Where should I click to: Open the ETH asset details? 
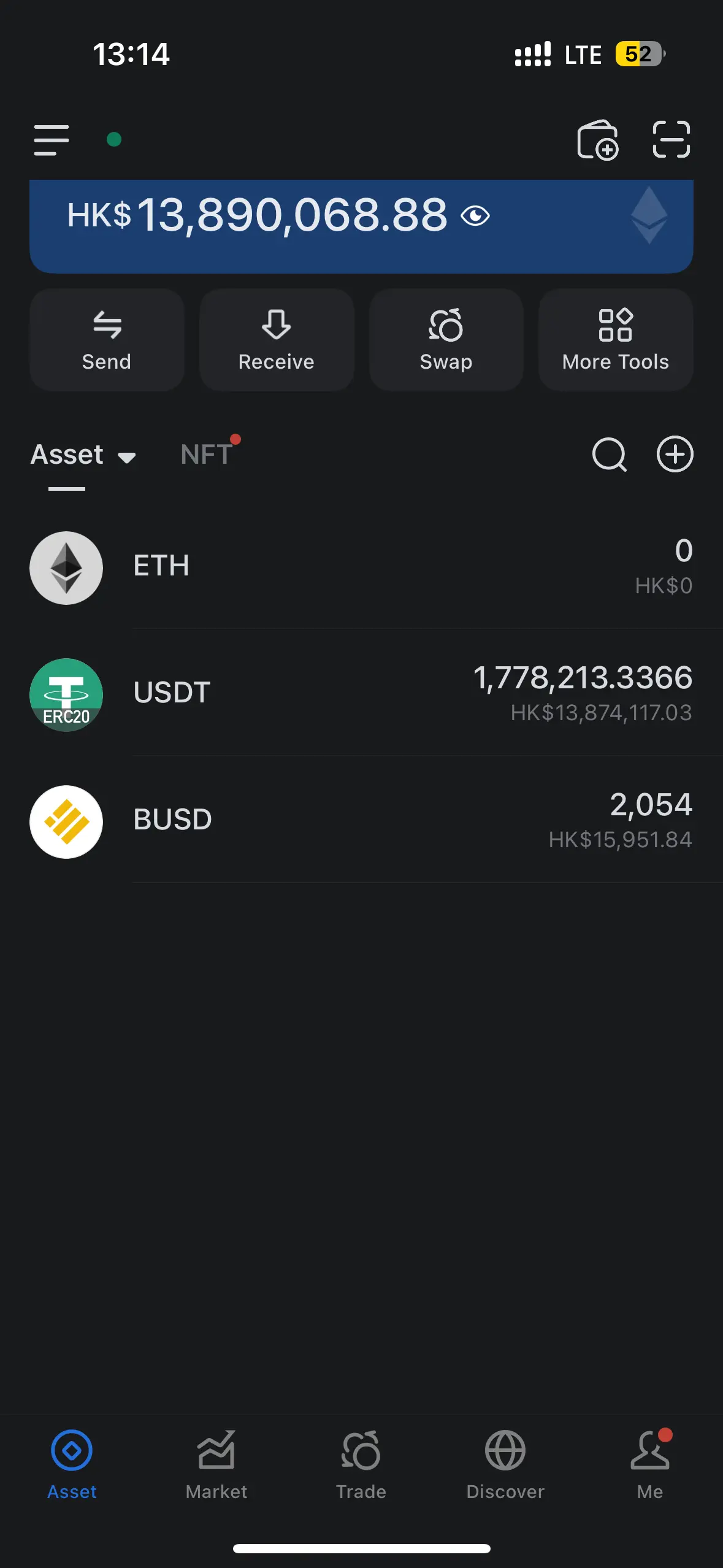click(x=361, y=567)
